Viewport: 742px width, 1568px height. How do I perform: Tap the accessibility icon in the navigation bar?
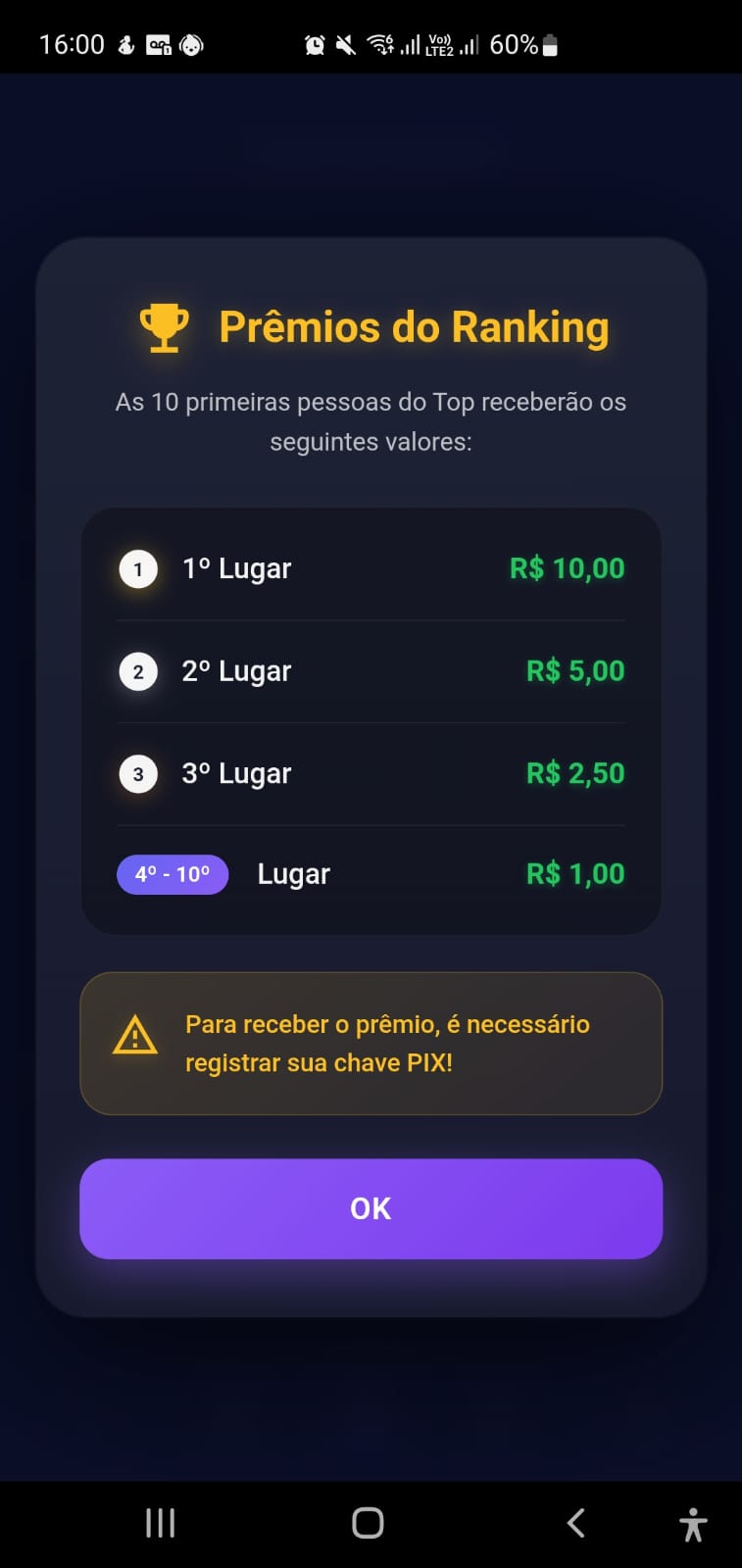pyautogui.click(x=692, y=1523)
